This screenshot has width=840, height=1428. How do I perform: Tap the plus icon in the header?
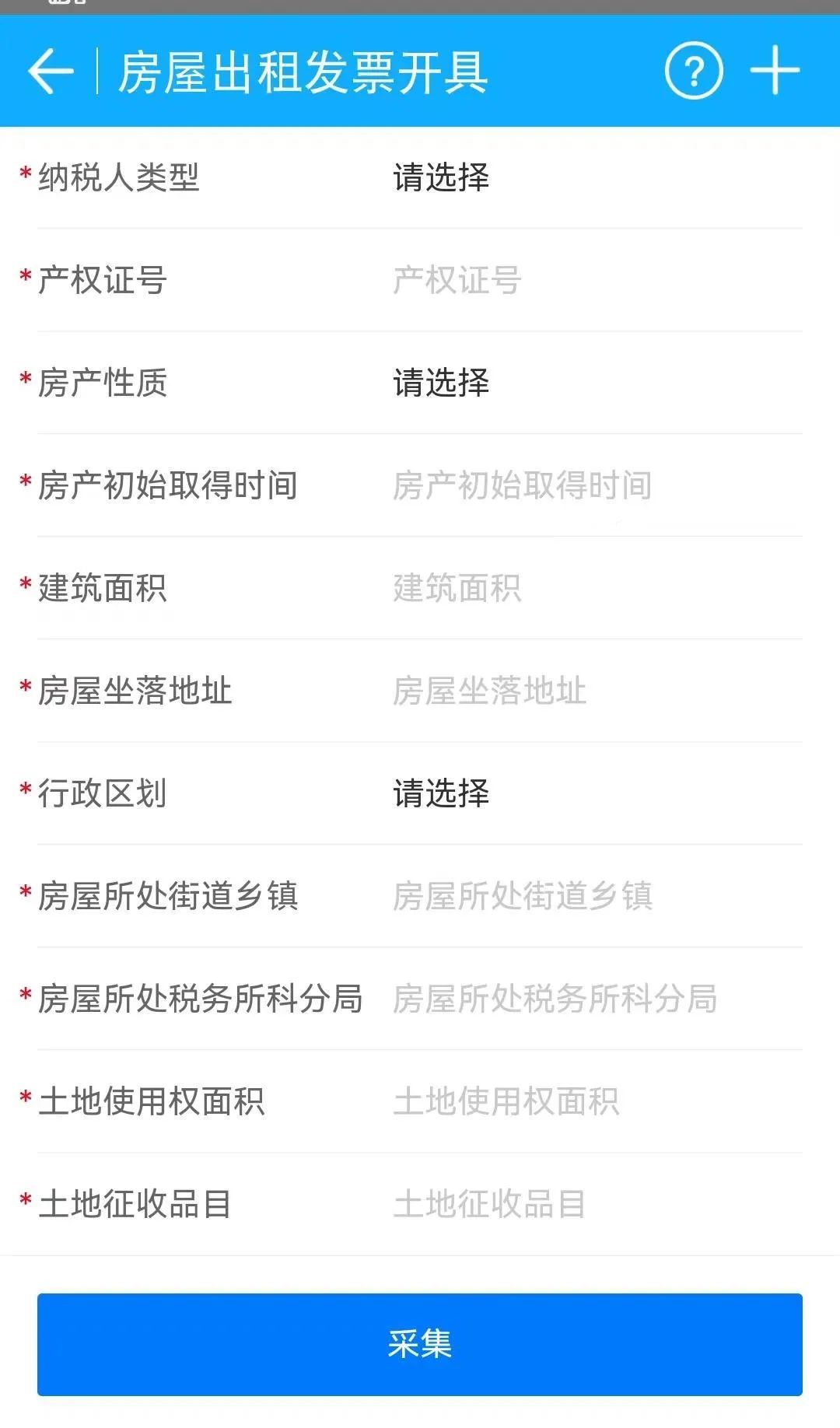click(775, 71)
